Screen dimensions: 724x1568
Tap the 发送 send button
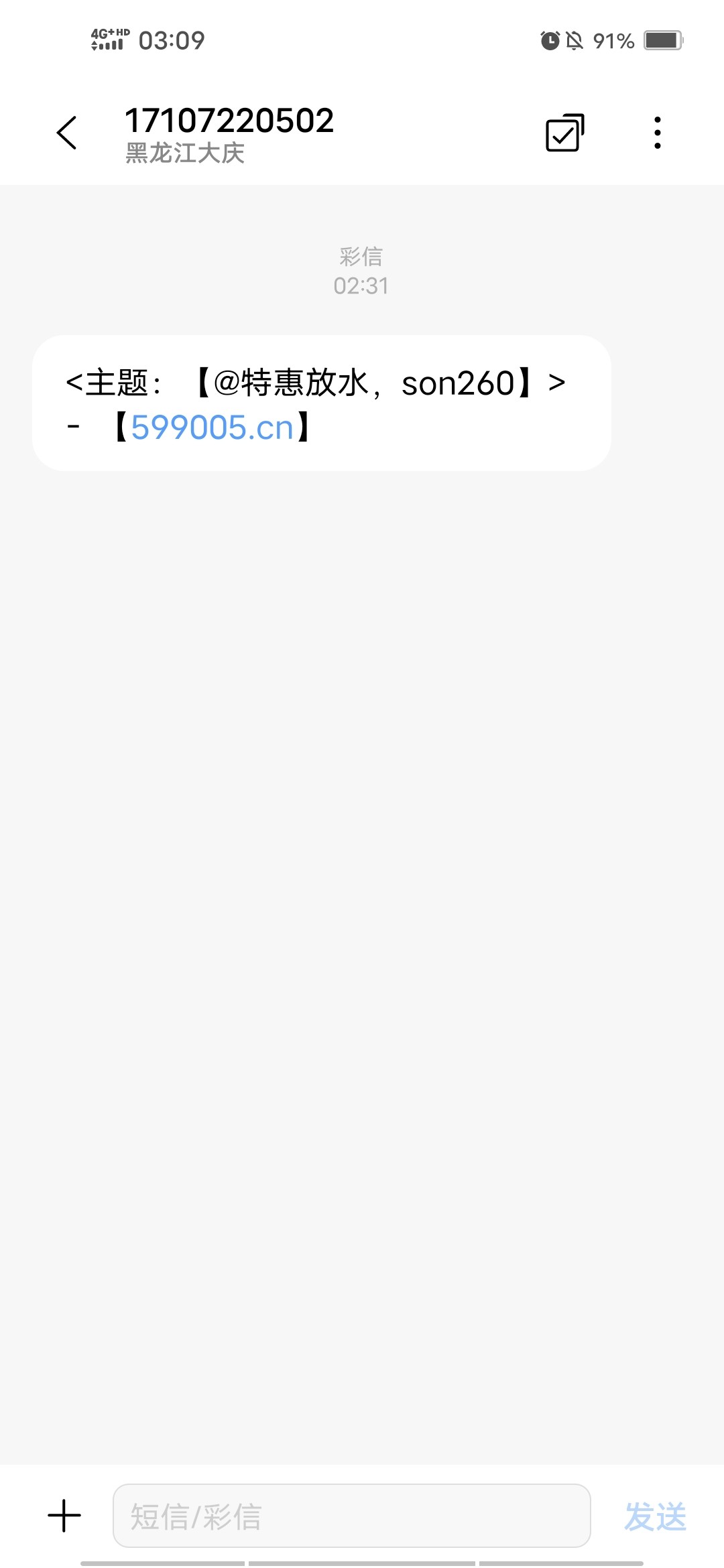tap(655, 1516)
